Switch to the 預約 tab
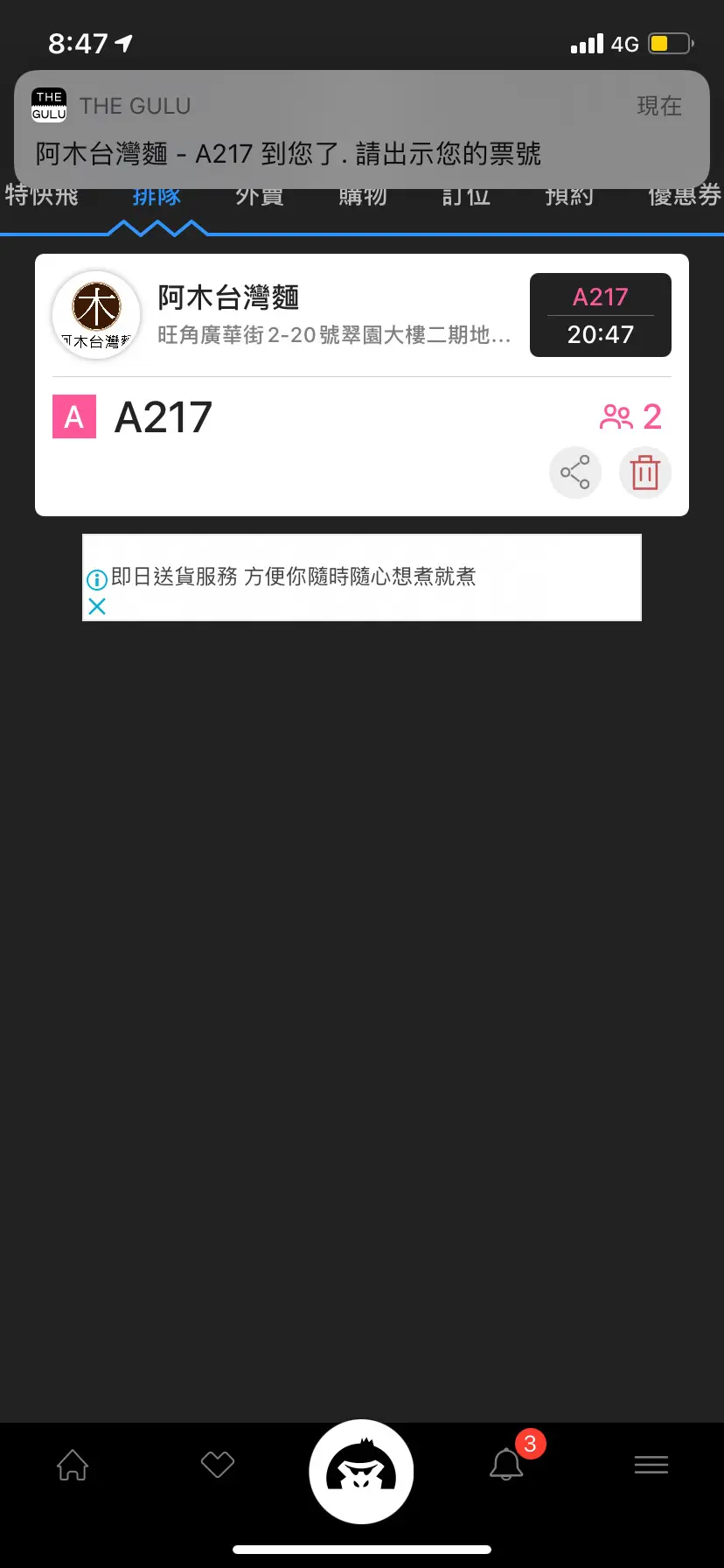 pyautogui.click(x=569, y=198)
